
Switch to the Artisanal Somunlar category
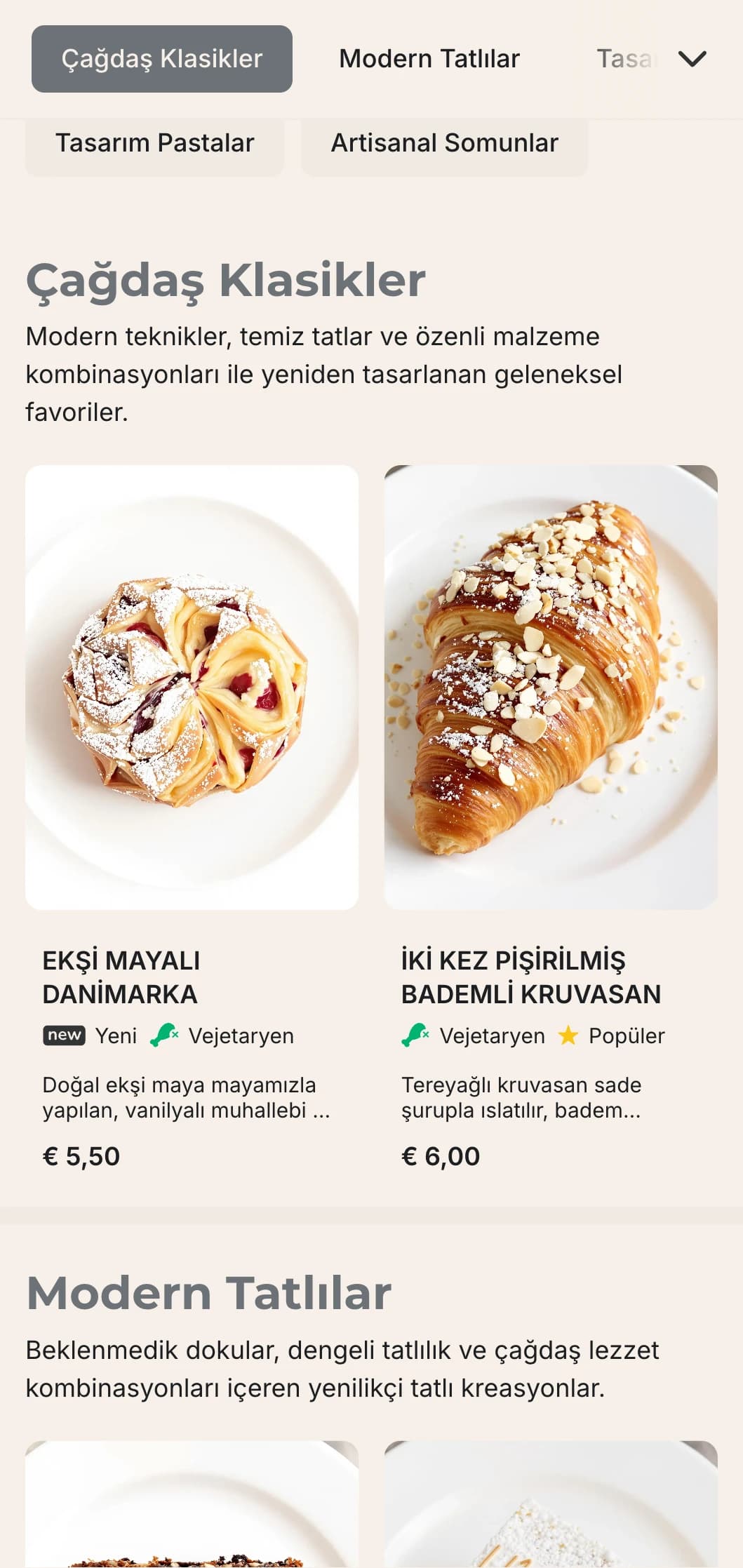tap(443, 143)
